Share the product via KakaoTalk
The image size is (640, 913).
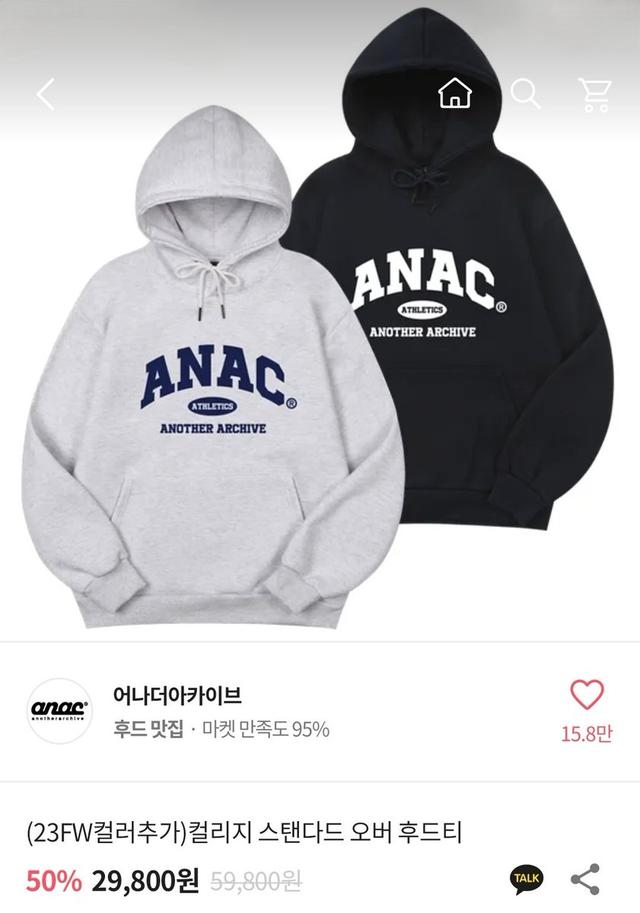click(x=527, y=878)
